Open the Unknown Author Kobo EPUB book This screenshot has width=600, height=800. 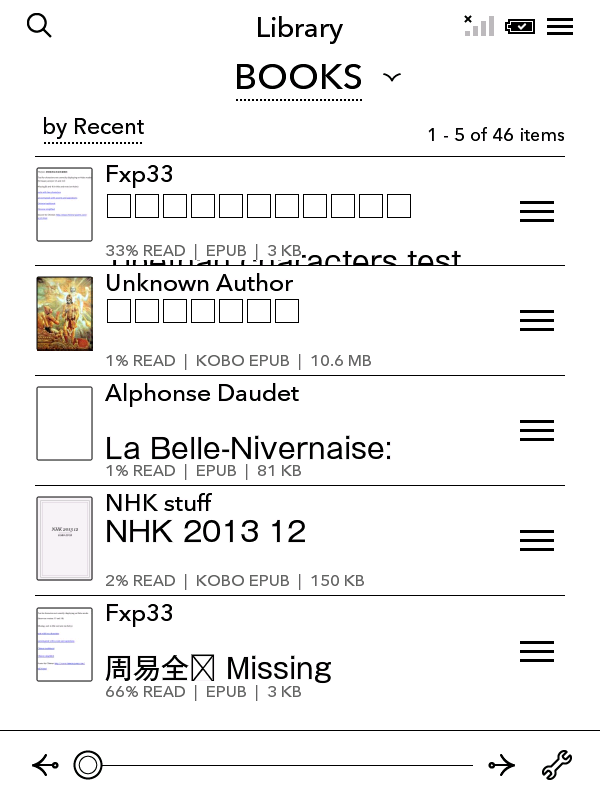click(260, 320)
